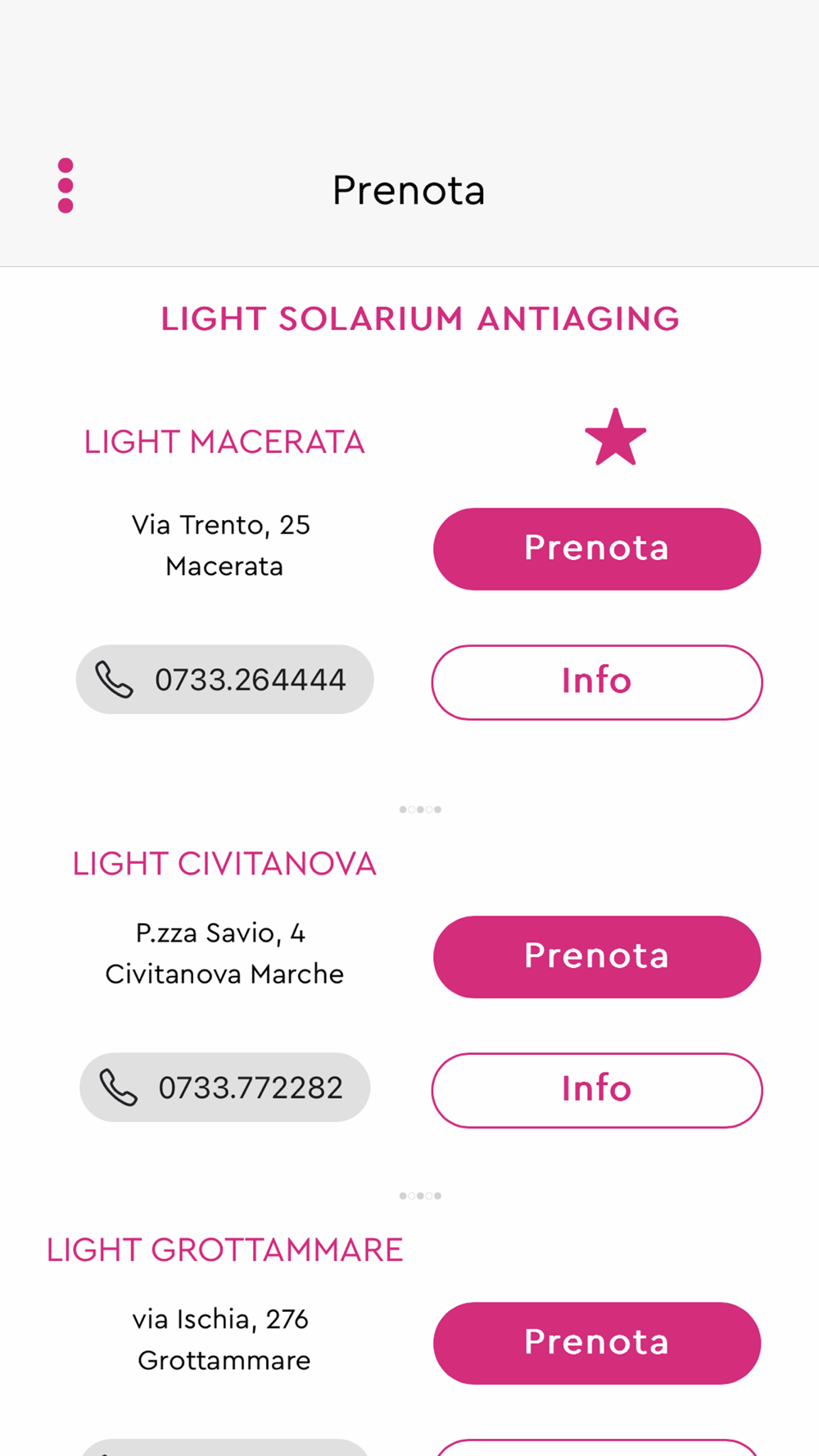Open Info for Light Civitanova
The image size is (819, 1456).
pyautogui.click(x=597, y=1090)
